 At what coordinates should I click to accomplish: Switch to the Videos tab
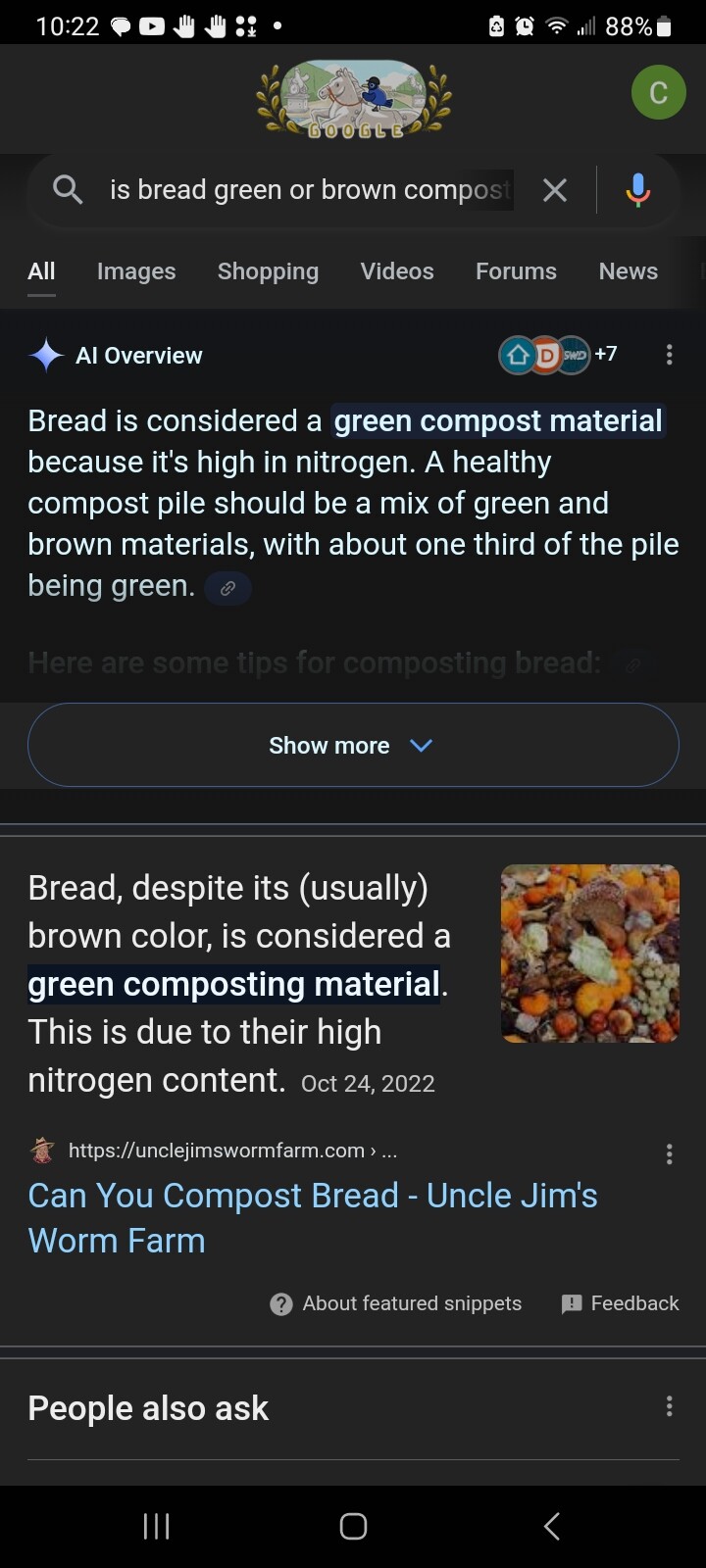397,271
